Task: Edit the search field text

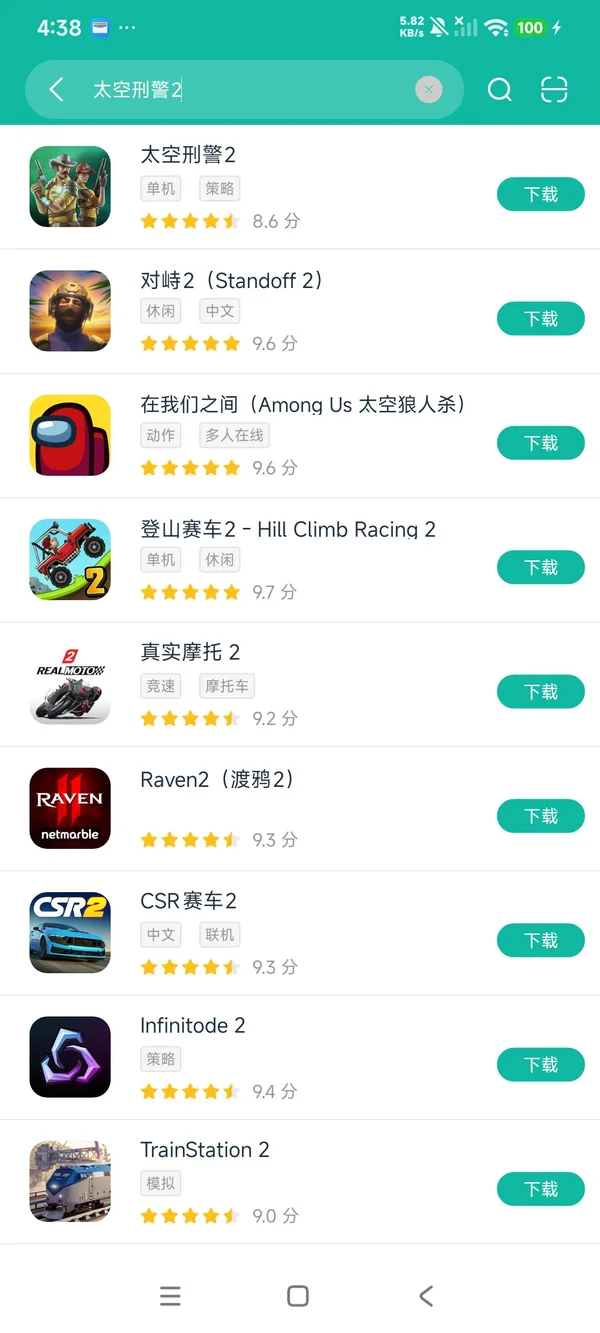Action: tap(250, 90)
